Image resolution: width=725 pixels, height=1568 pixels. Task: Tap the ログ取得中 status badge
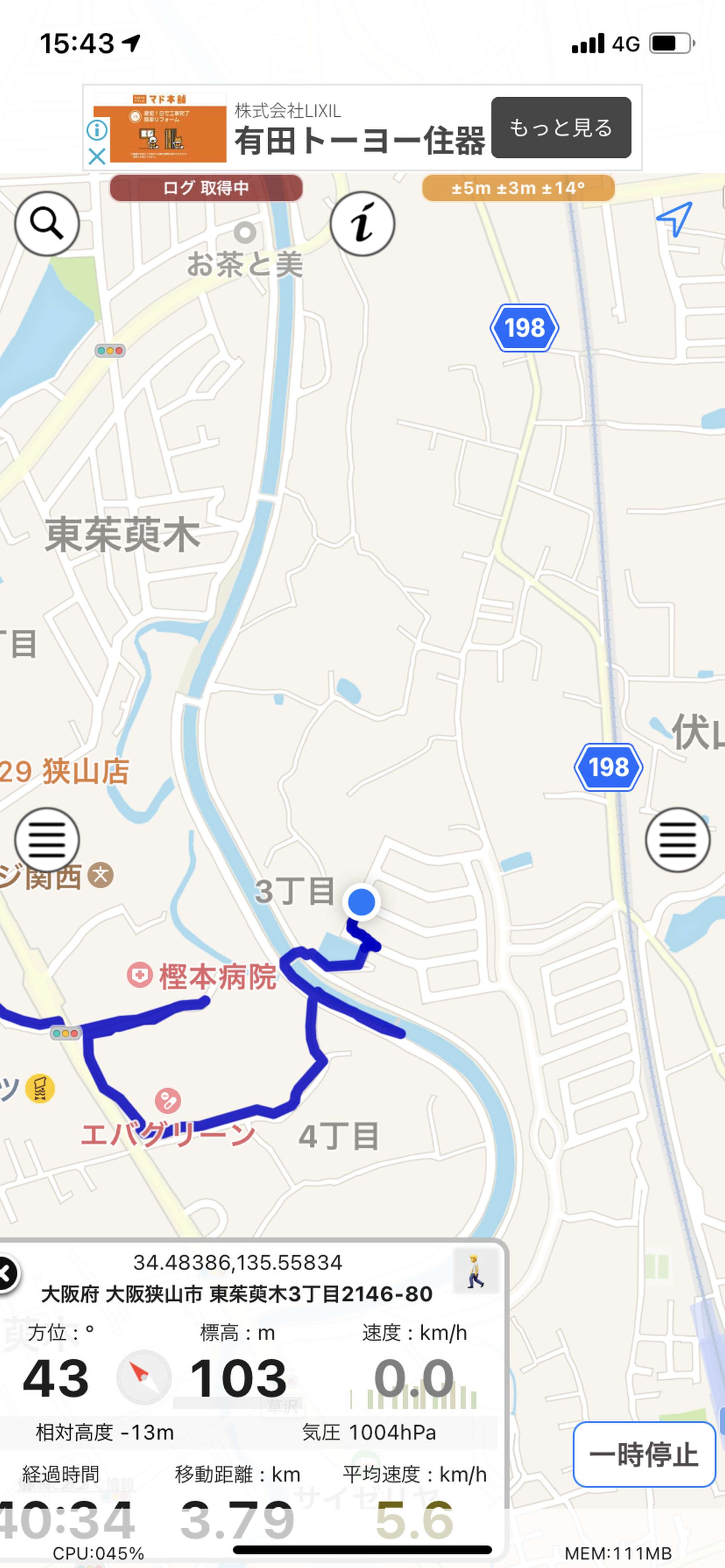(x=206, y=188)
